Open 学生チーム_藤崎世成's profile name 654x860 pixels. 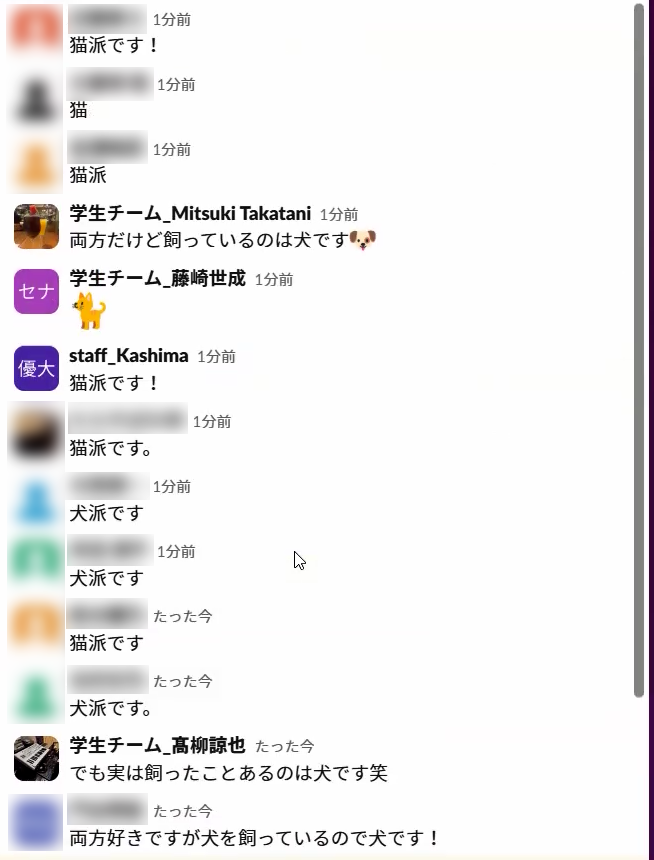click(x=157, y=279)
